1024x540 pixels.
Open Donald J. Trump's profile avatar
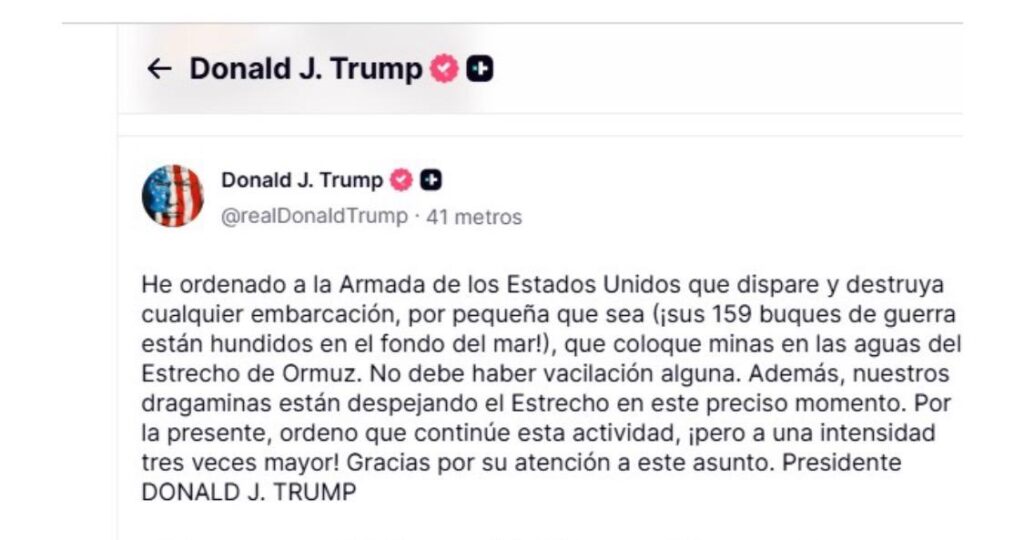(x=173, y=196)
